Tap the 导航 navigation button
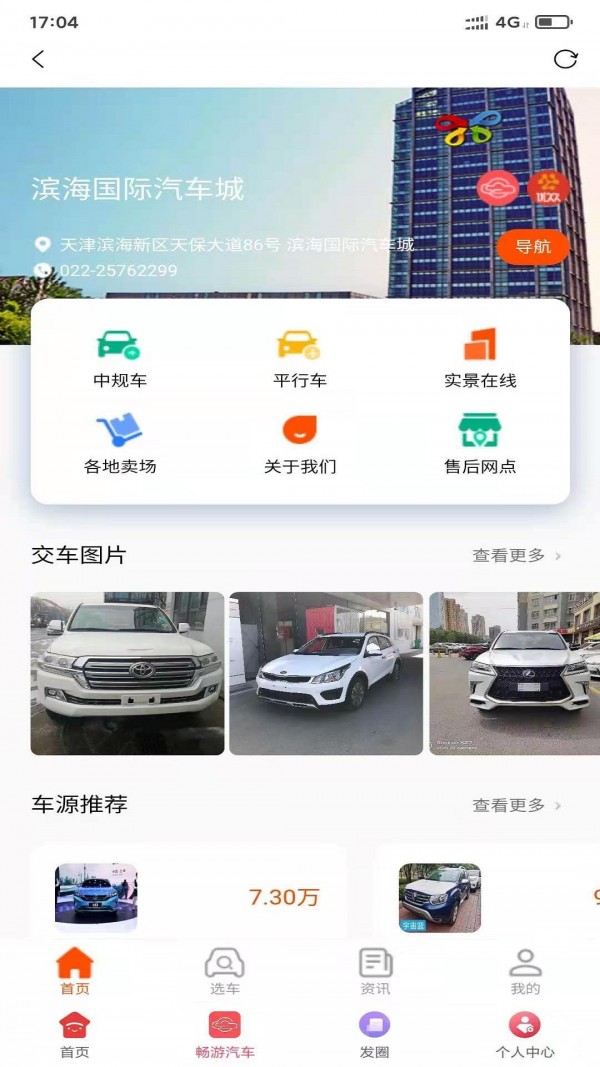The width and height of the screenshot is (600, 1067). [532, 246]
